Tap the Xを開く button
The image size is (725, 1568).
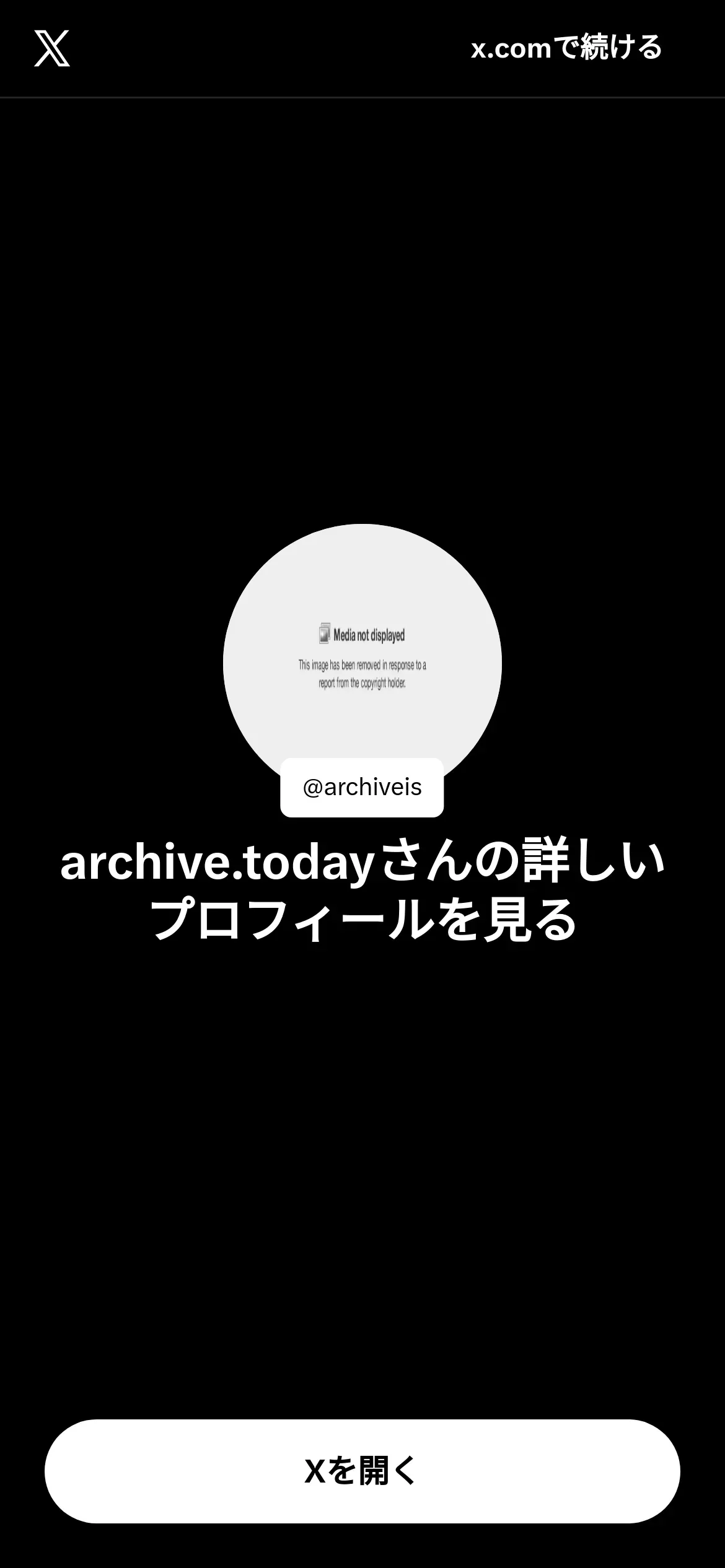point(362,1471)
